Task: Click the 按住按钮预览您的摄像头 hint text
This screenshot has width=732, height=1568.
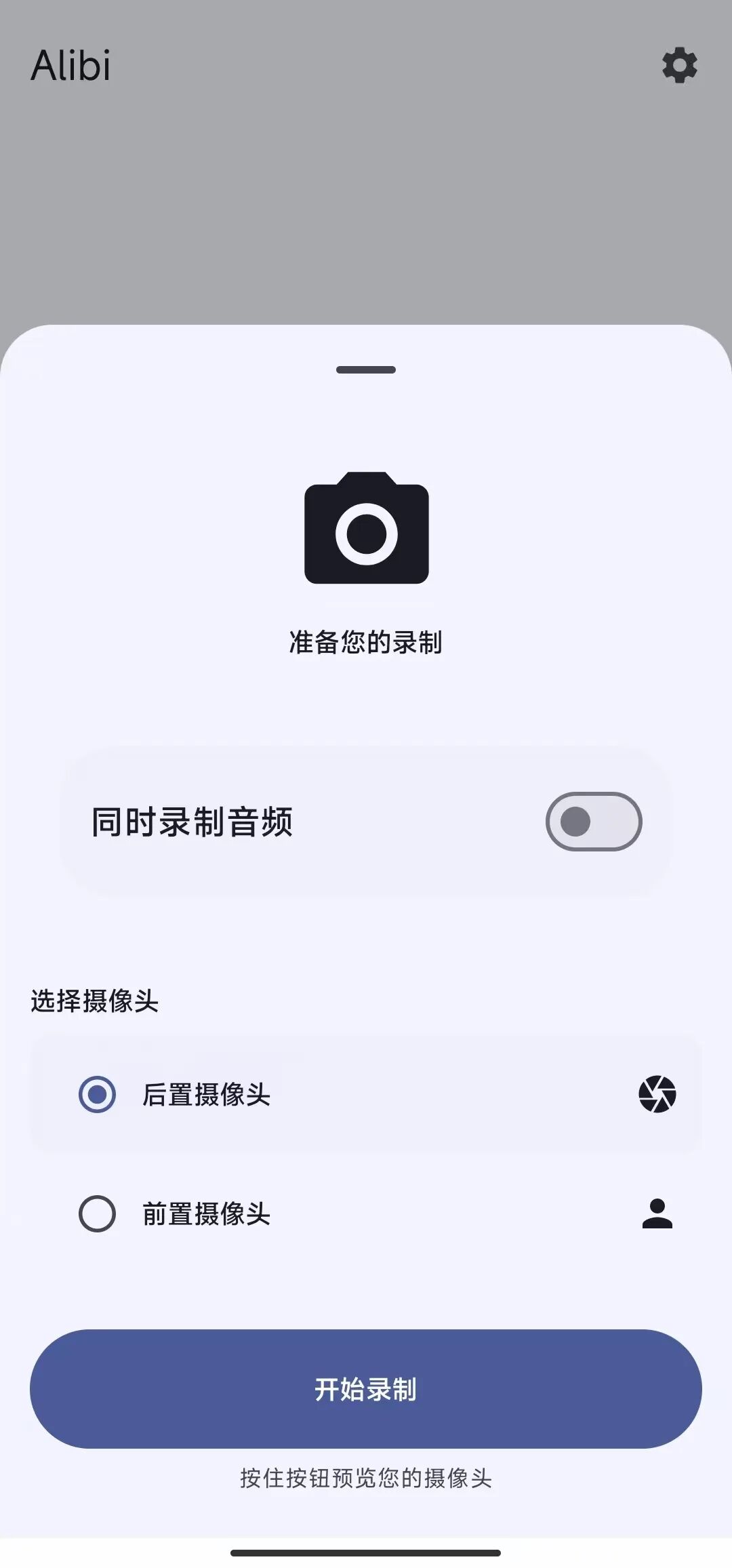Action: click(365, 1479)
